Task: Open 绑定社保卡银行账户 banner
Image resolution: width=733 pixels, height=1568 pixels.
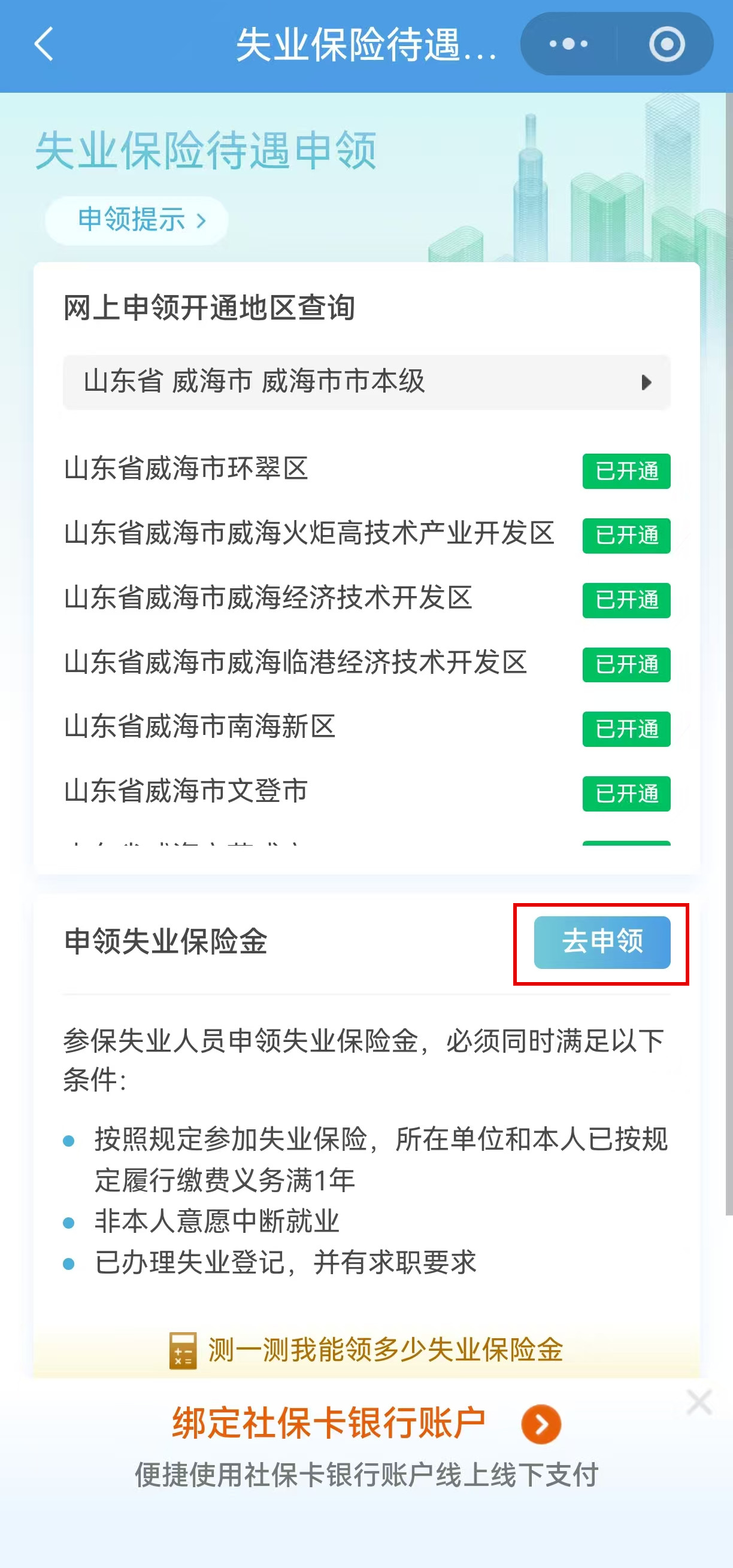Action: pos(366,1424)
